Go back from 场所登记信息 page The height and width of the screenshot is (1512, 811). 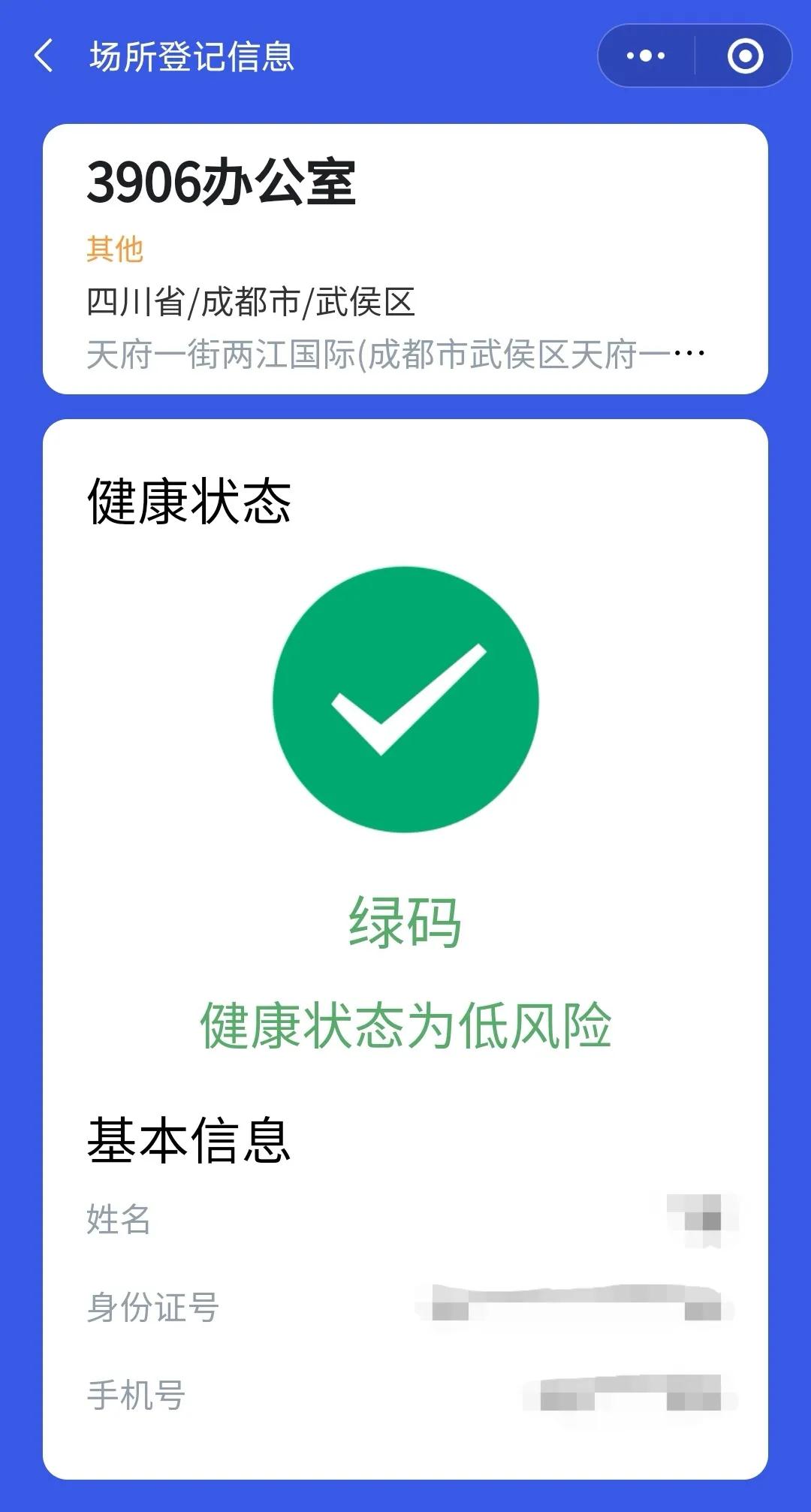click(x=44, y=56)
